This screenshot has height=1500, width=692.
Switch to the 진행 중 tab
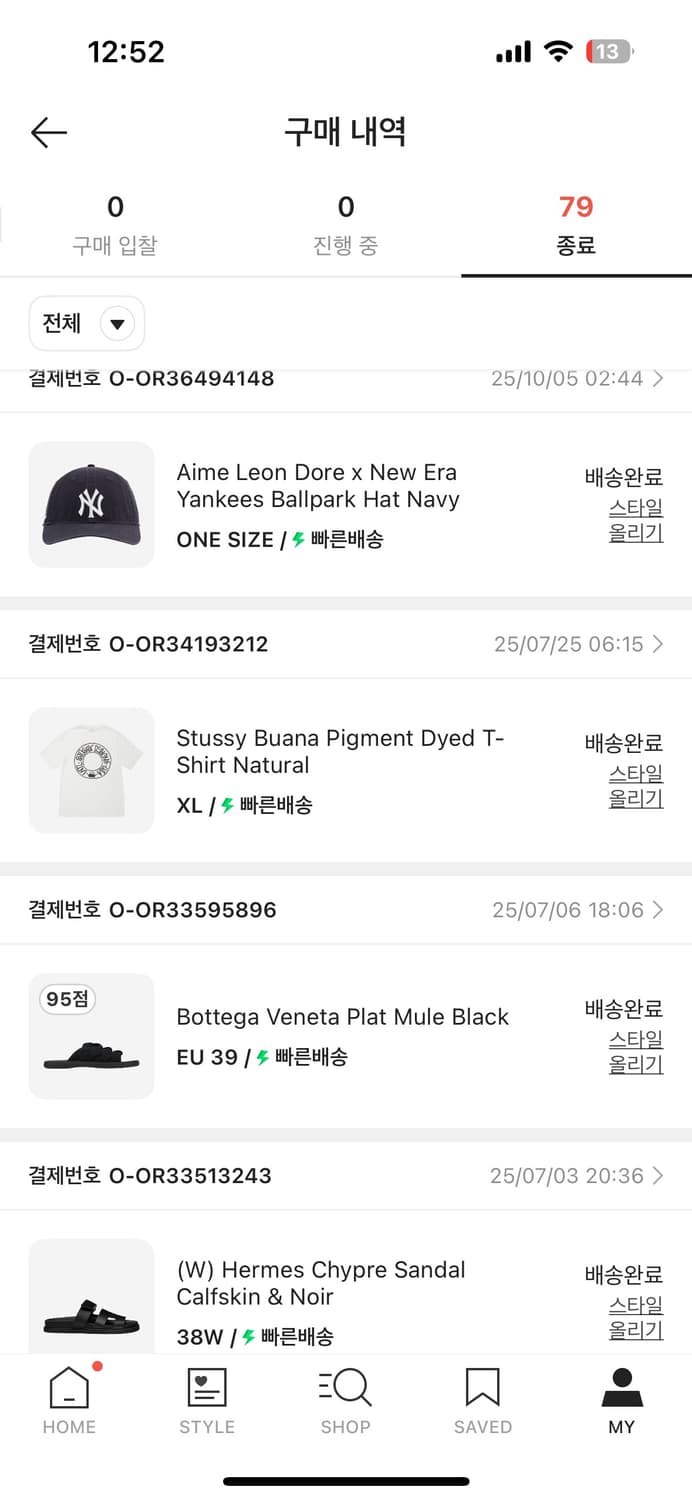[x=345, y=226]
